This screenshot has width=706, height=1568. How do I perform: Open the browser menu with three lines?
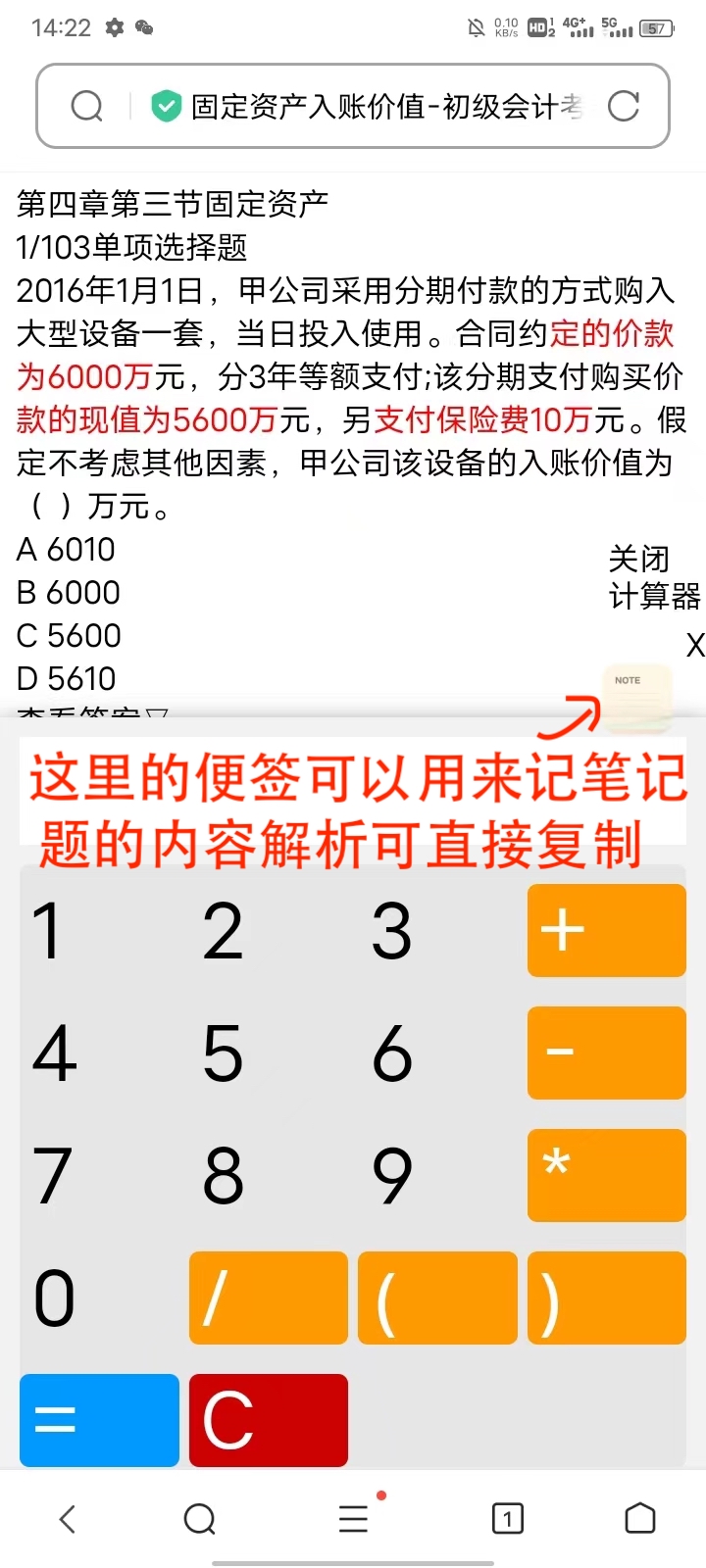point(353,1519)
